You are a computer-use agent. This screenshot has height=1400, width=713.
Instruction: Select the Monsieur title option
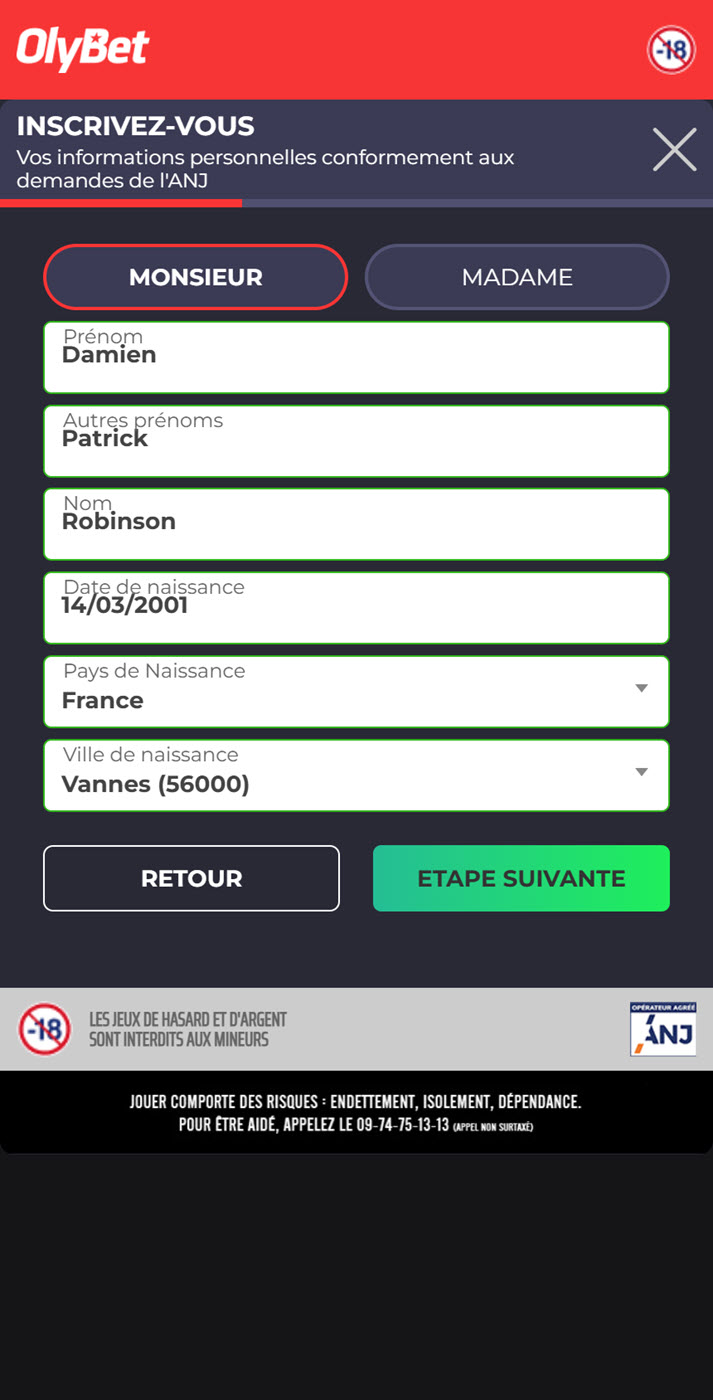(x=195, y=277)
